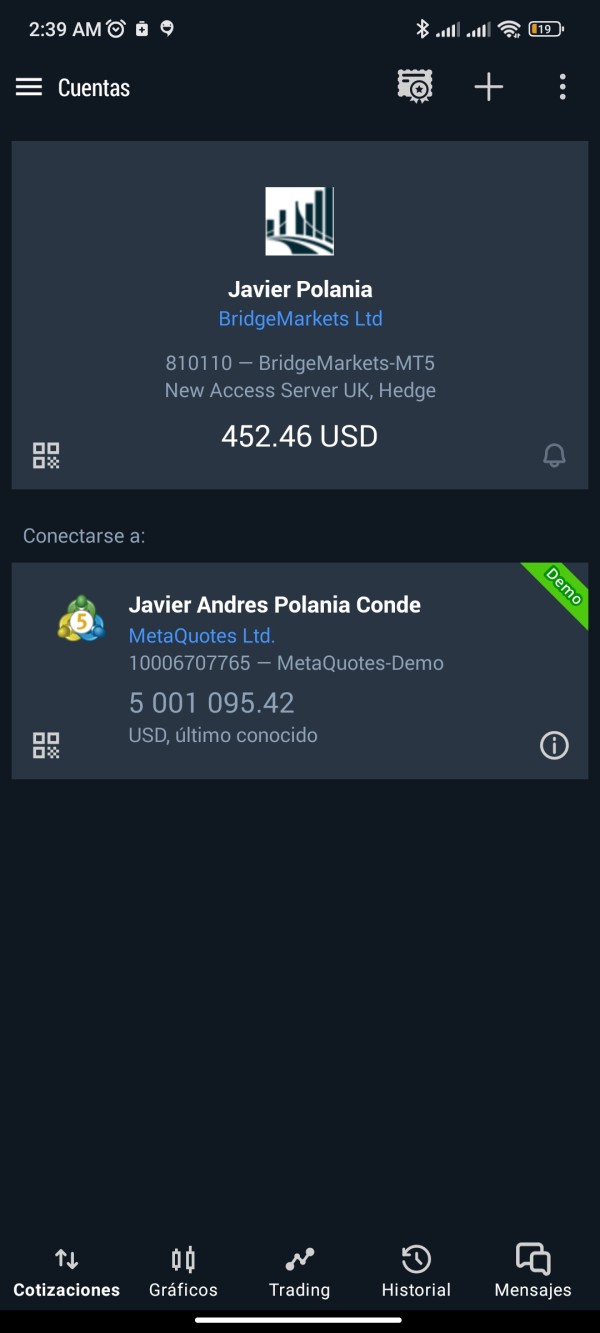Viewport: 600px width, 1333px height.
Task: Tap the notifications bell on BridgeMarkets account
Action: (554, 456)
